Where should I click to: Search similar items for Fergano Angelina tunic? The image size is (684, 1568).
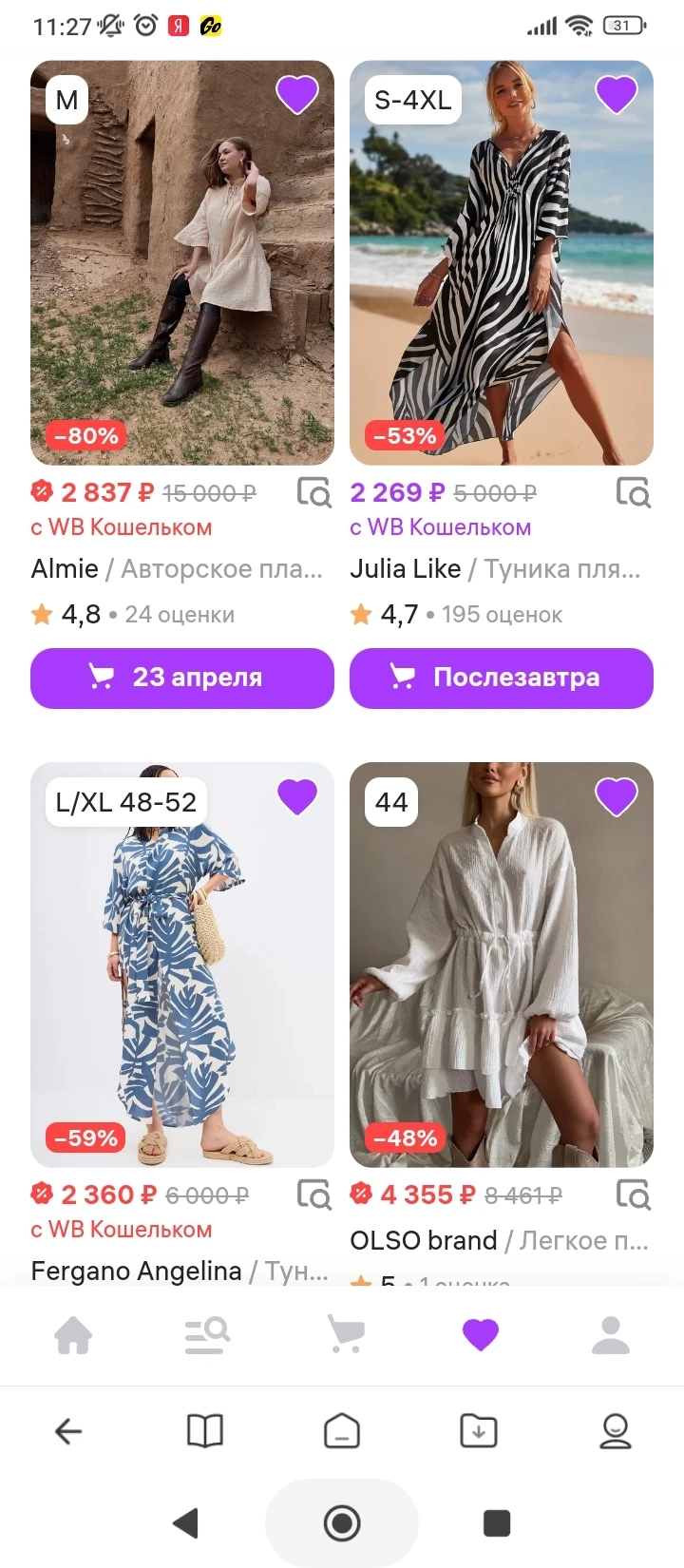coord(313,1195)
